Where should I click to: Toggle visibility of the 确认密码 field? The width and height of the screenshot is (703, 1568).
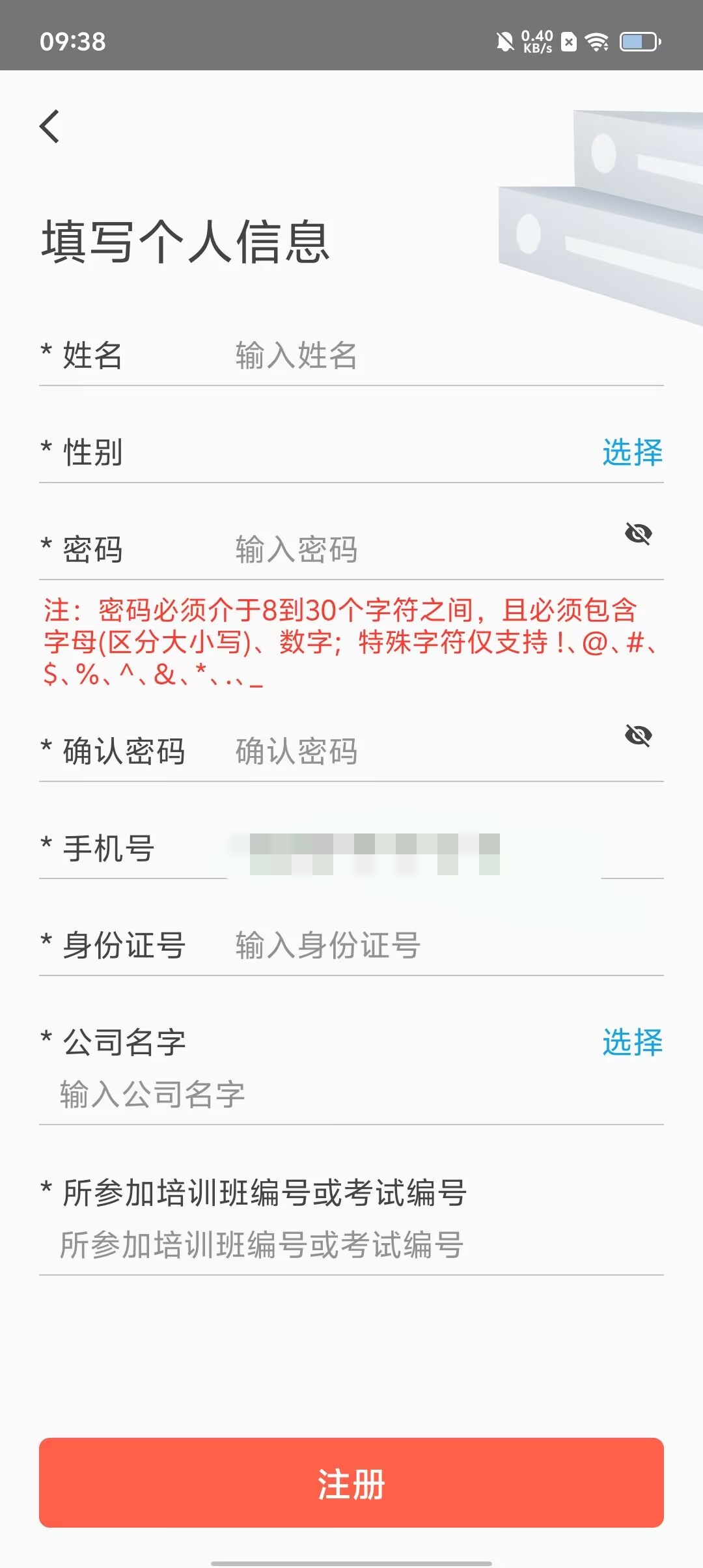(x=638, y=736)
